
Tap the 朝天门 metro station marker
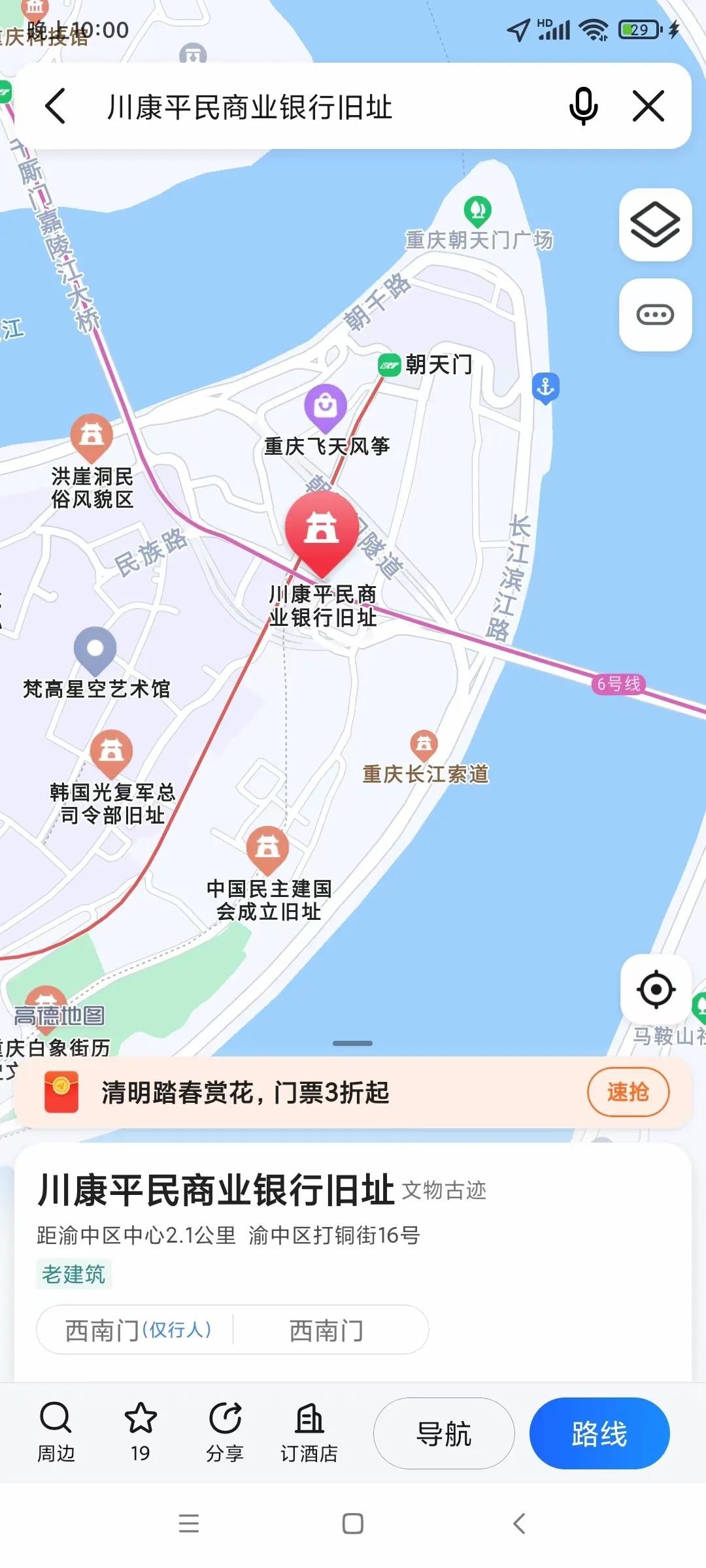(390, 365)
